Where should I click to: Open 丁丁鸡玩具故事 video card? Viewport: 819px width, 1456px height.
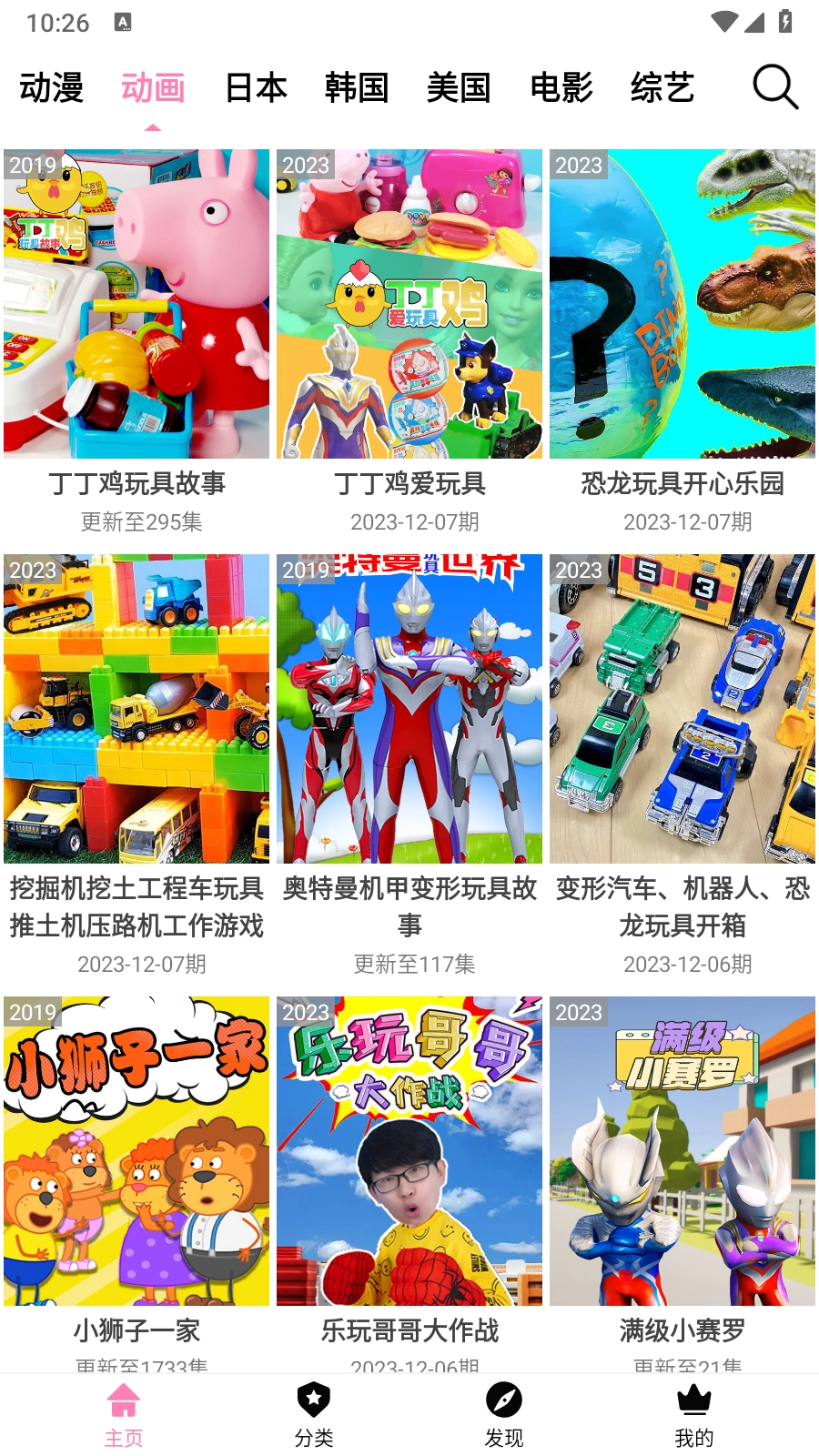click(136, 305)
